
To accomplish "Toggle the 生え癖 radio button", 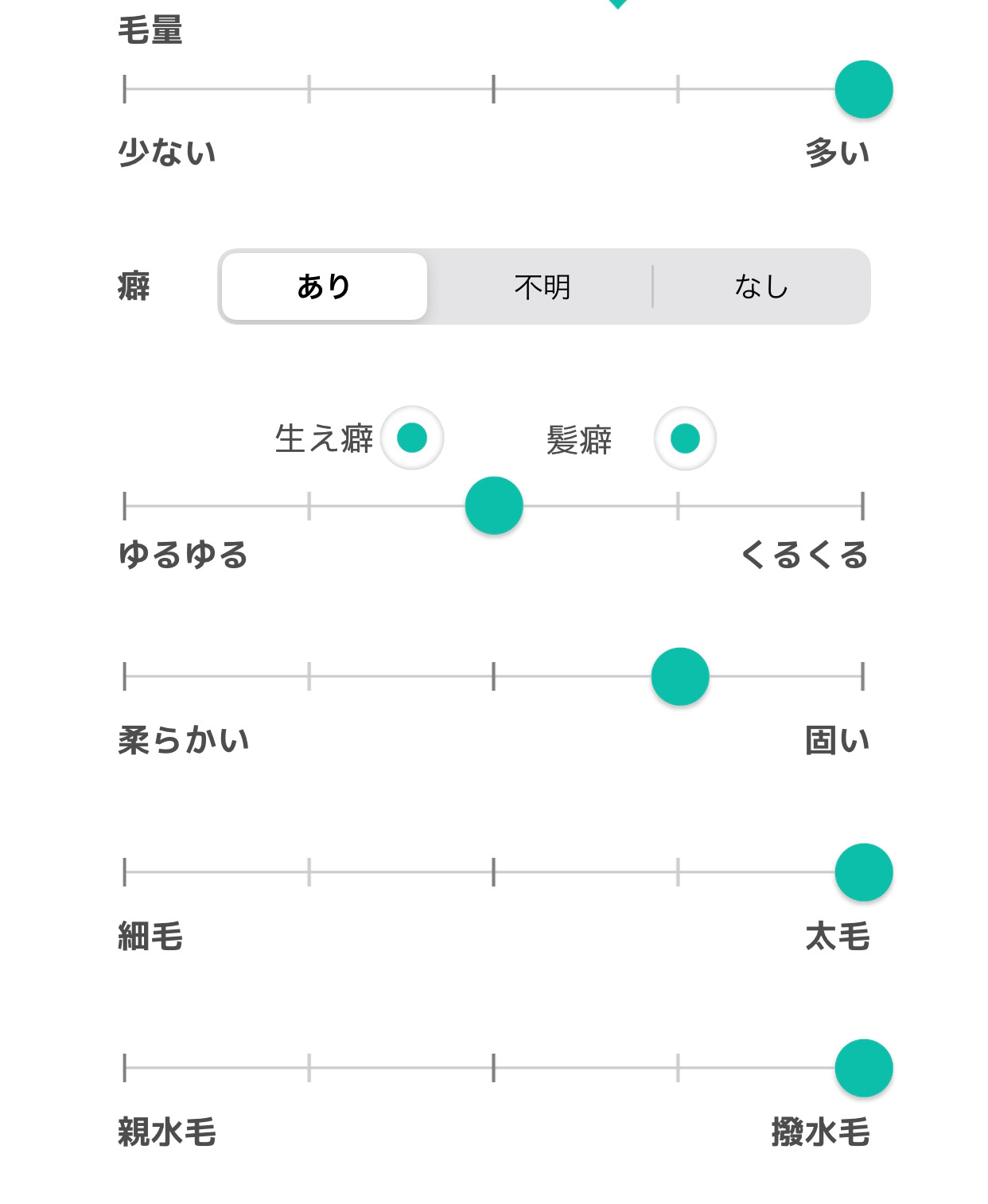I will [x=412, y=438].
